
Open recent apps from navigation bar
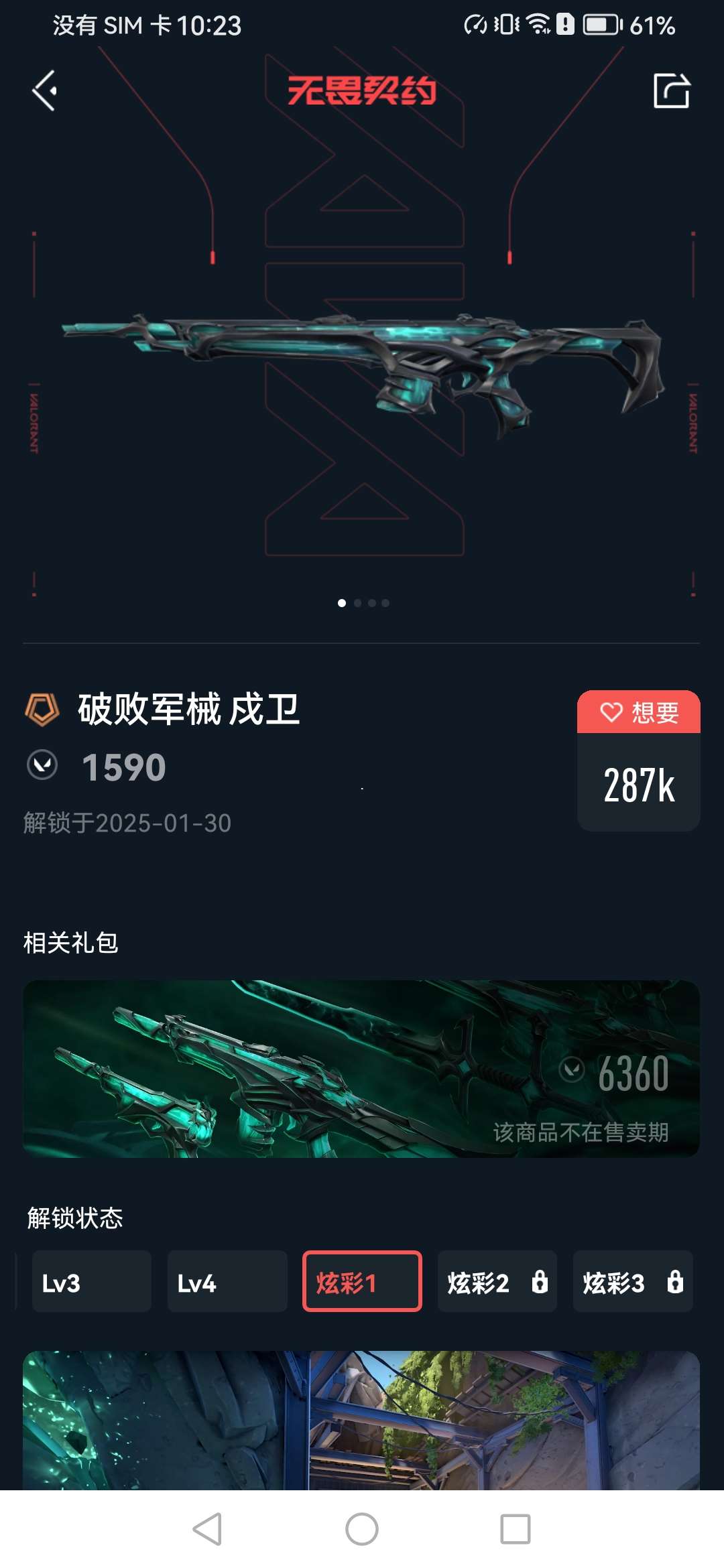pos(515,1529)
